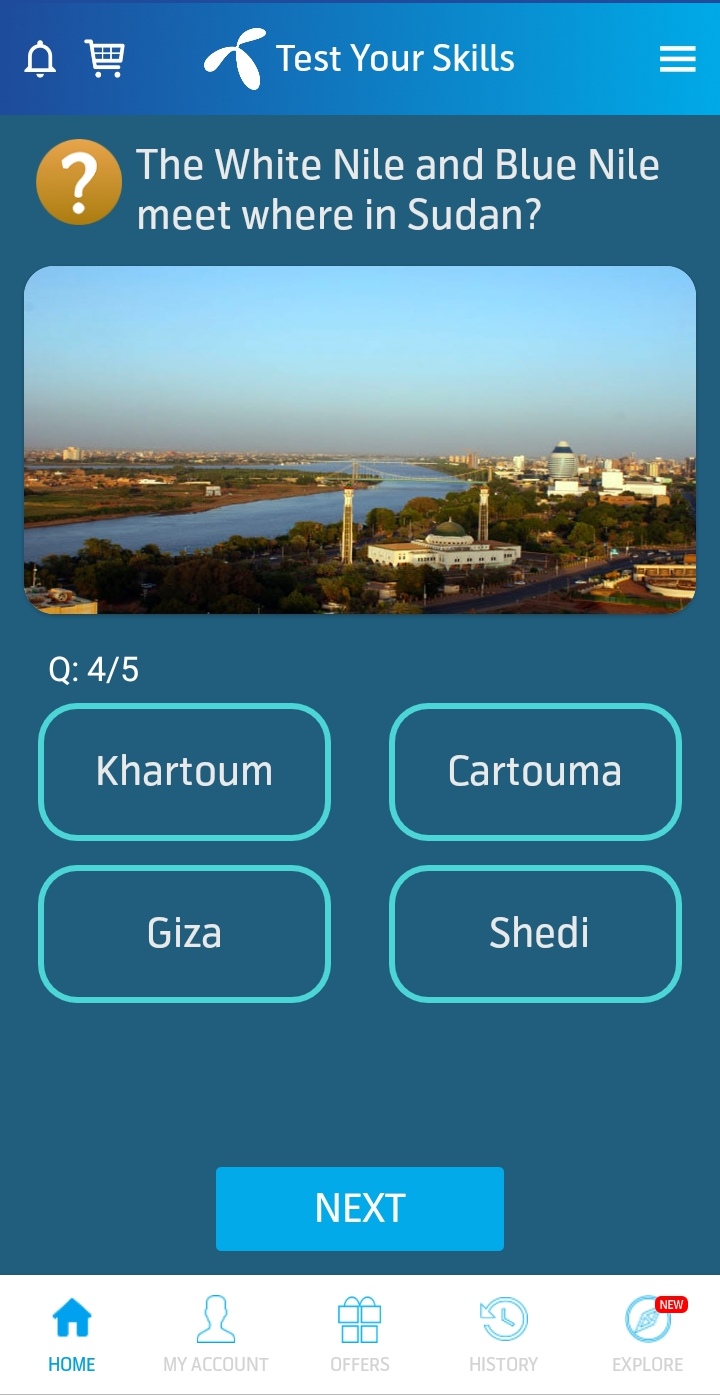Switch to the My Account tab
Screen dimensions: 720x1395
click(x=216, y=1334)
